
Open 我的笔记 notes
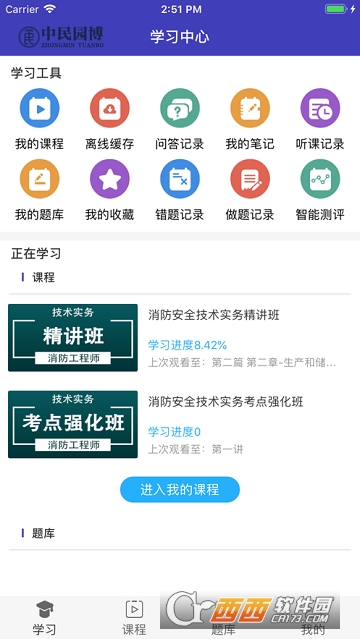[250, 119]
